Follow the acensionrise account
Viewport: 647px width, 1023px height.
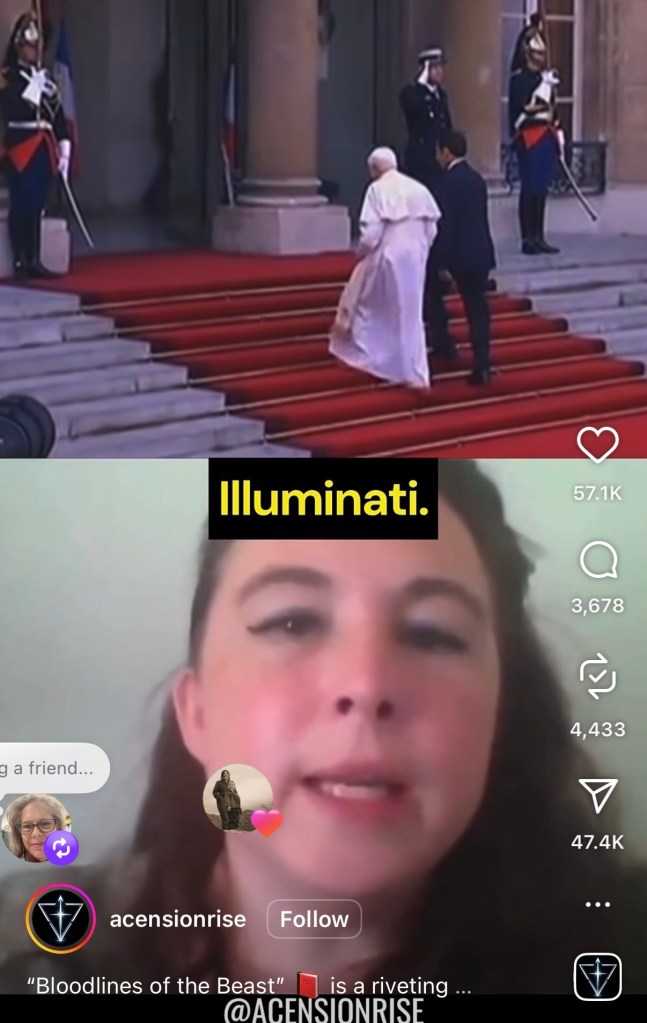(x=314, y=919)
